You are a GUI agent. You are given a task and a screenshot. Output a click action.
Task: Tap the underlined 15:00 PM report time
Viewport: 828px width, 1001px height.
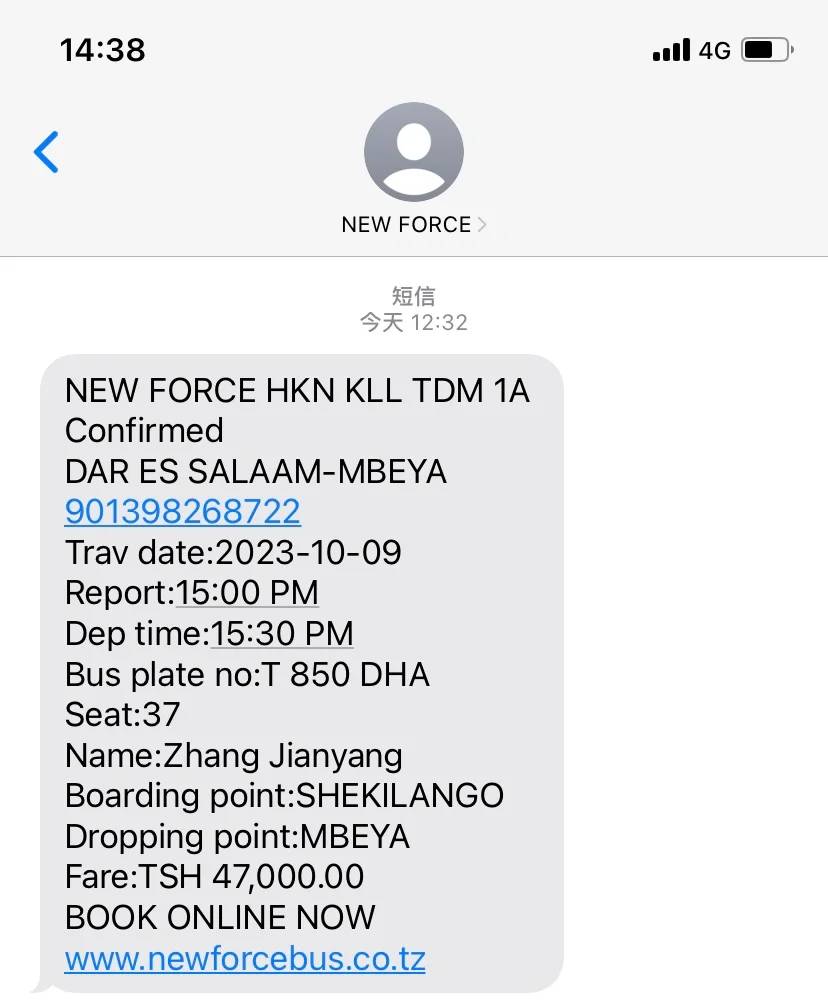click(x=247, y=592)
